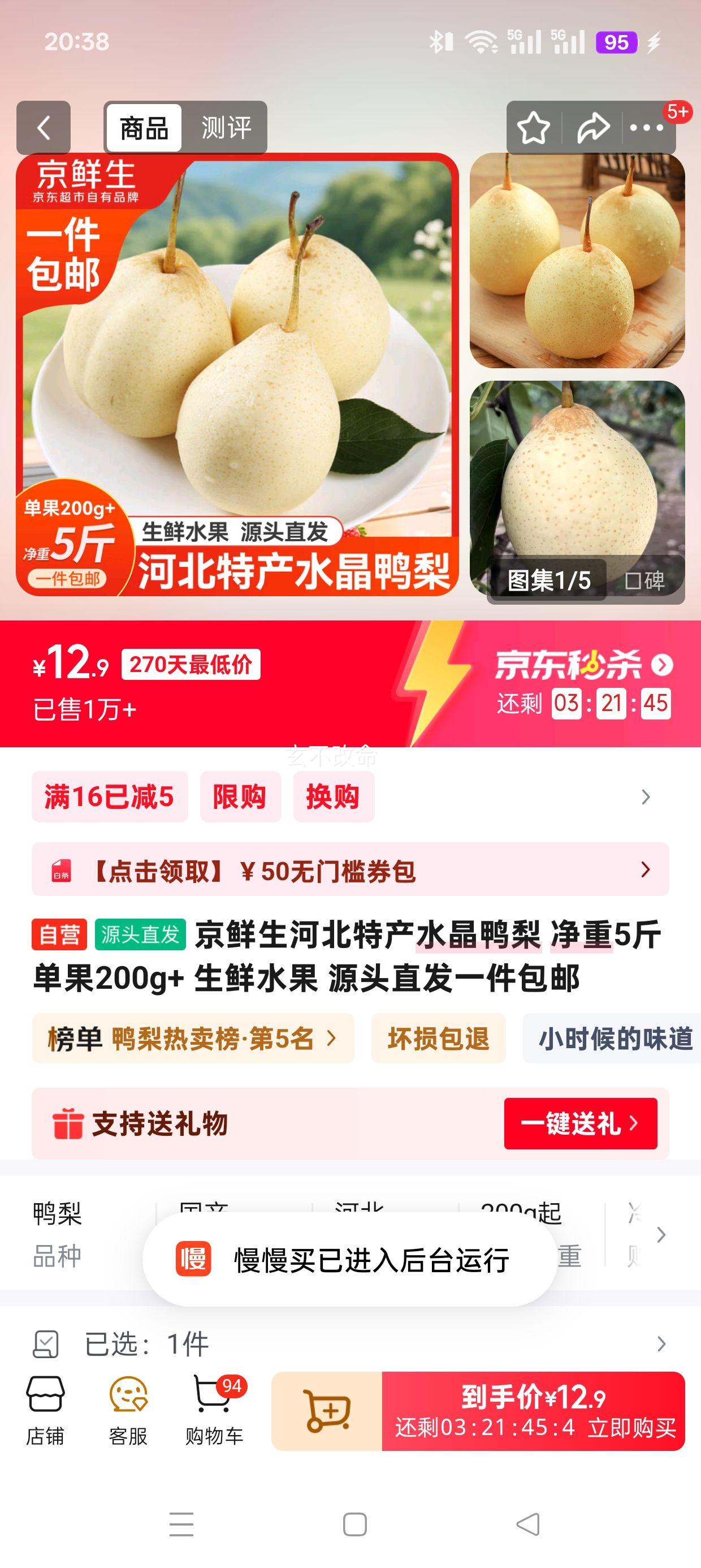Tap 立即购买 to buy at ¥12.9

(x=533, y=1411)
